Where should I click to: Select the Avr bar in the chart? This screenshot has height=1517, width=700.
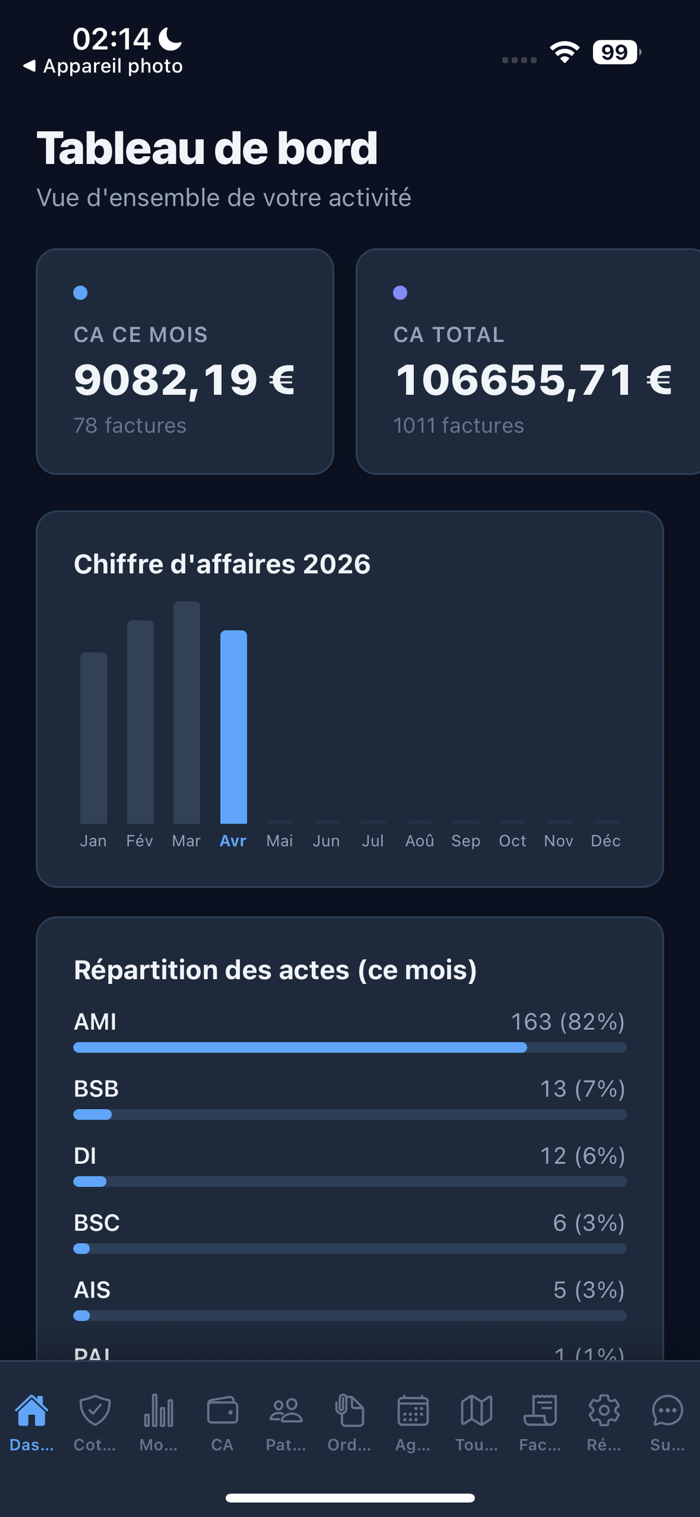tap(233, 727)
